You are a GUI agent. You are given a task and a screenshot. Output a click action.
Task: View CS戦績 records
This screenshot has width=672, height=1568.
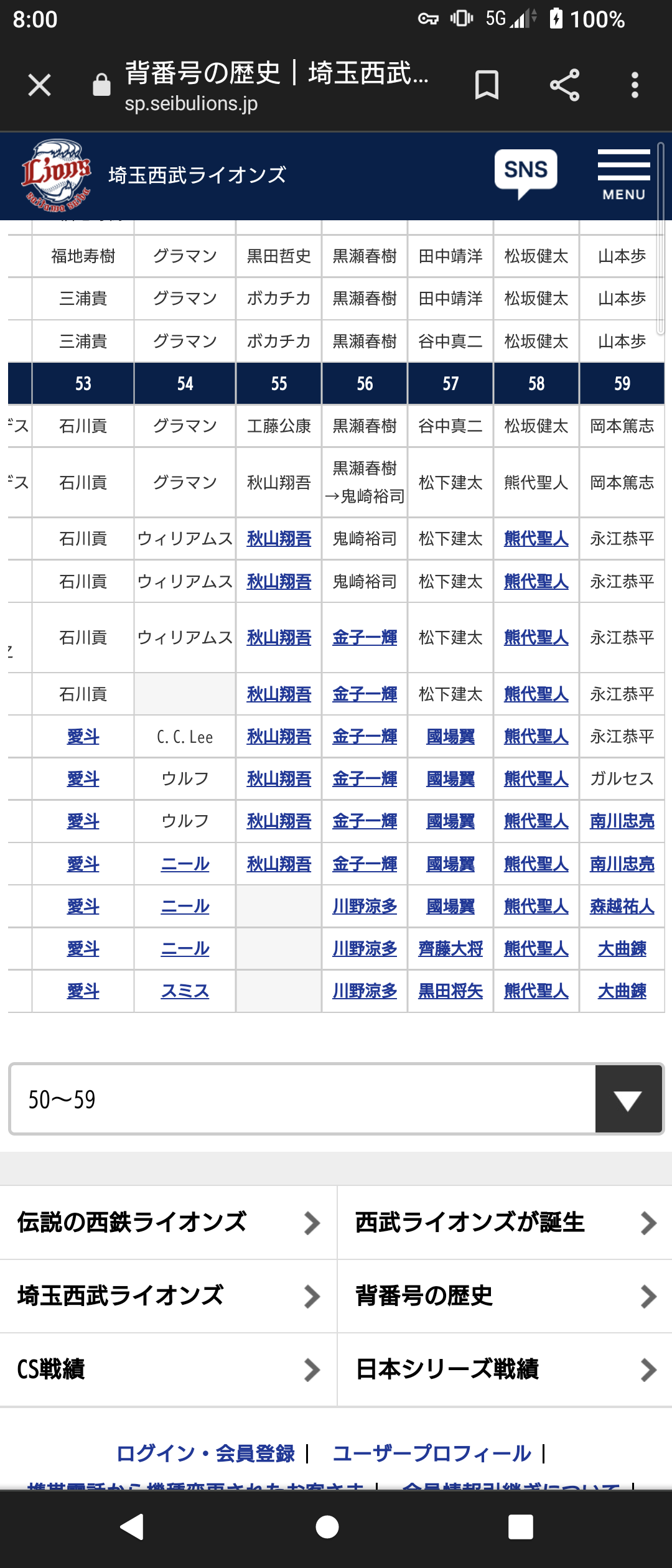coord(168,1370)
